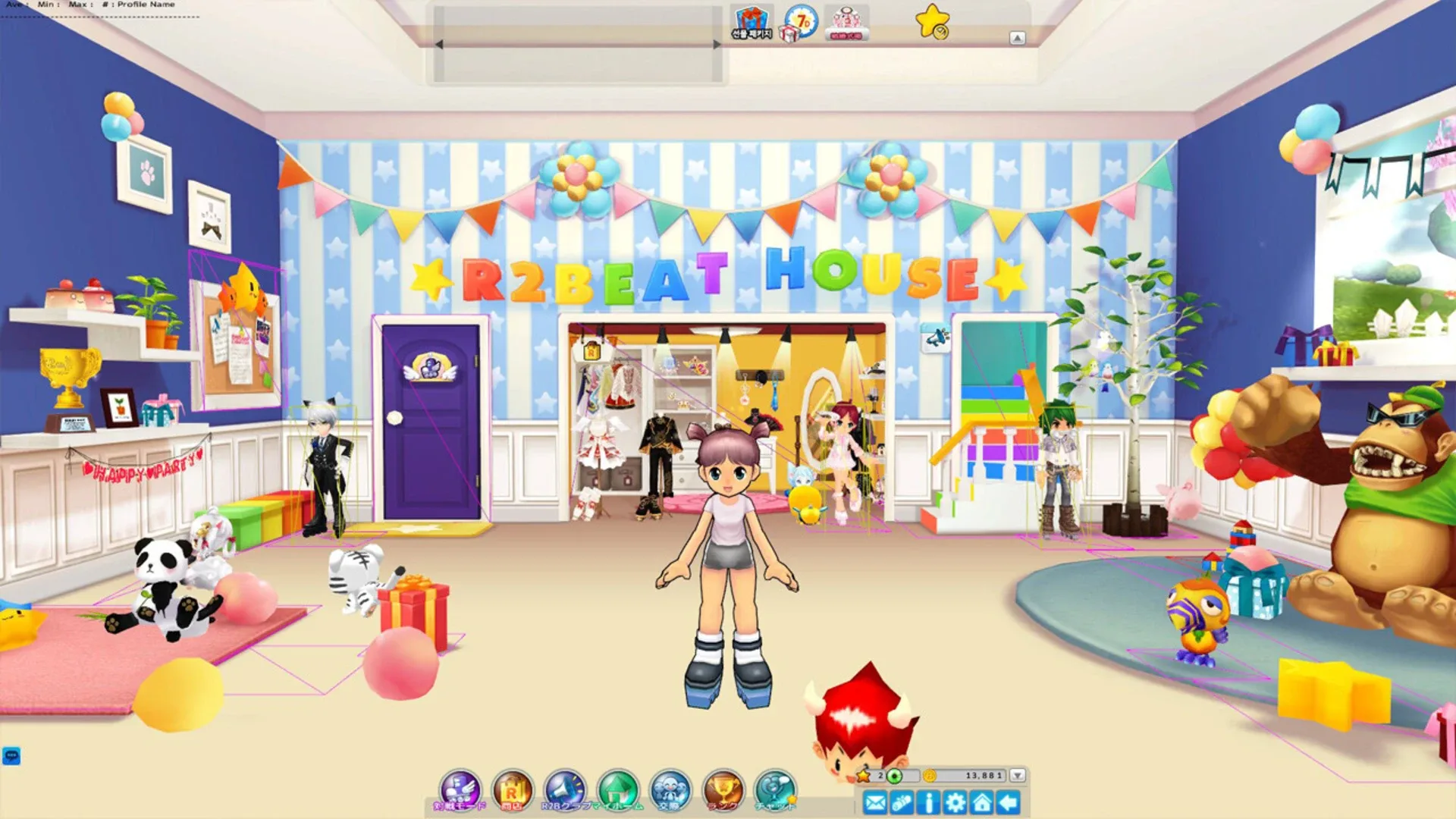
Task: Tap the right arrow of top banner
Action: click(x=717, y=45)
